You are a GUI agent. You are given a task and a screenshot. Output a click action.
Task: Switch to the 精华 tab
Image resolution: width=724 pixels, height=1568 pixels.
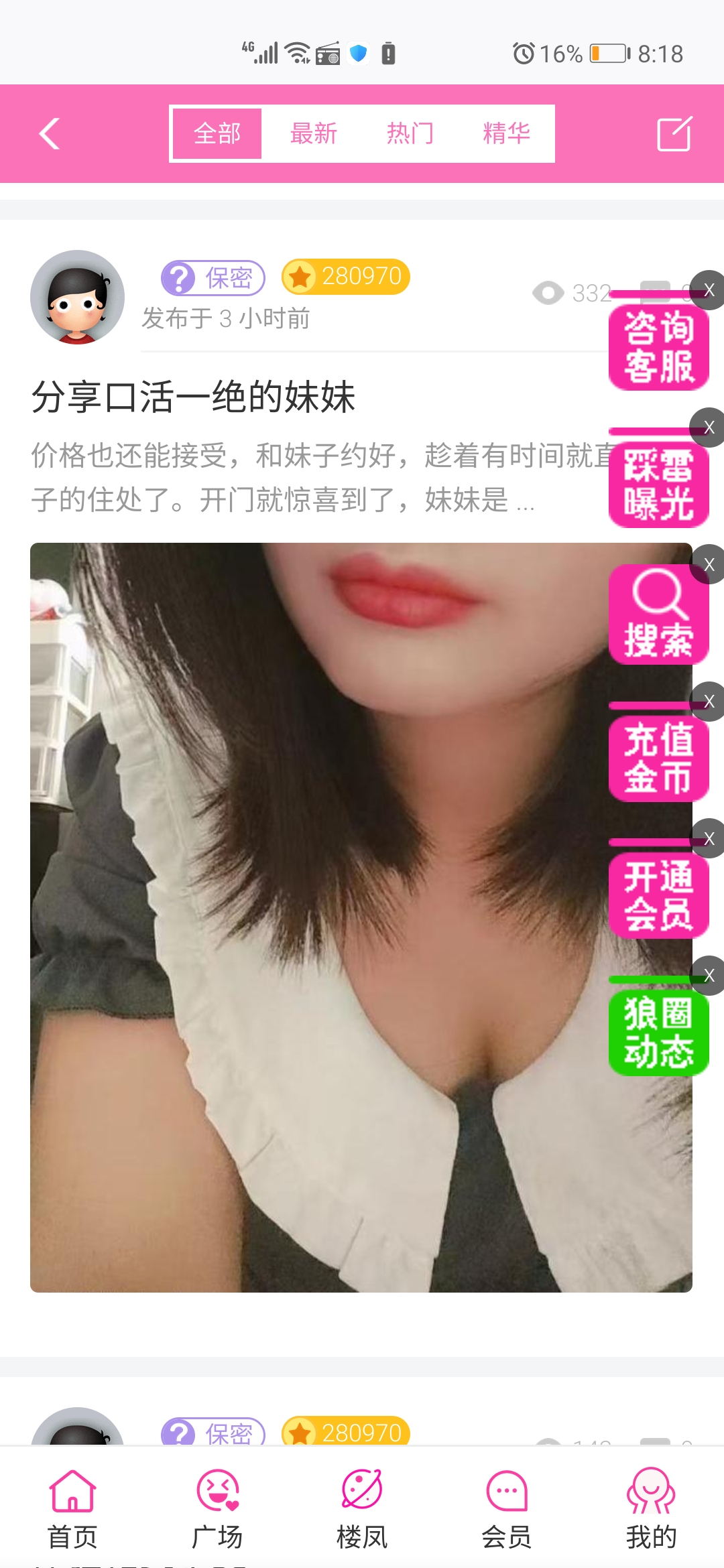506,133
